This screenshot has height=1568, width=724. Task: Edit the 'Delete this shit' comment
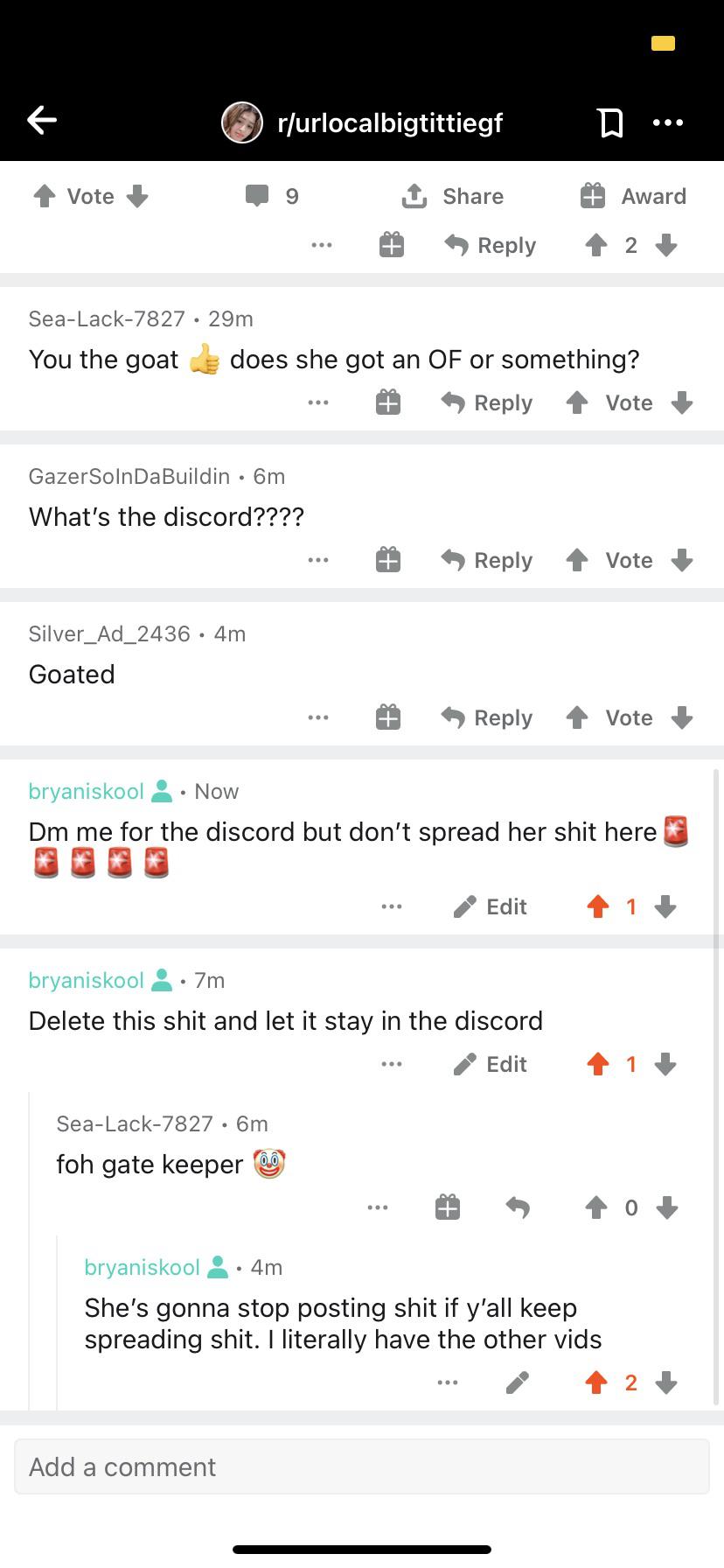(x=491, y=1064)
